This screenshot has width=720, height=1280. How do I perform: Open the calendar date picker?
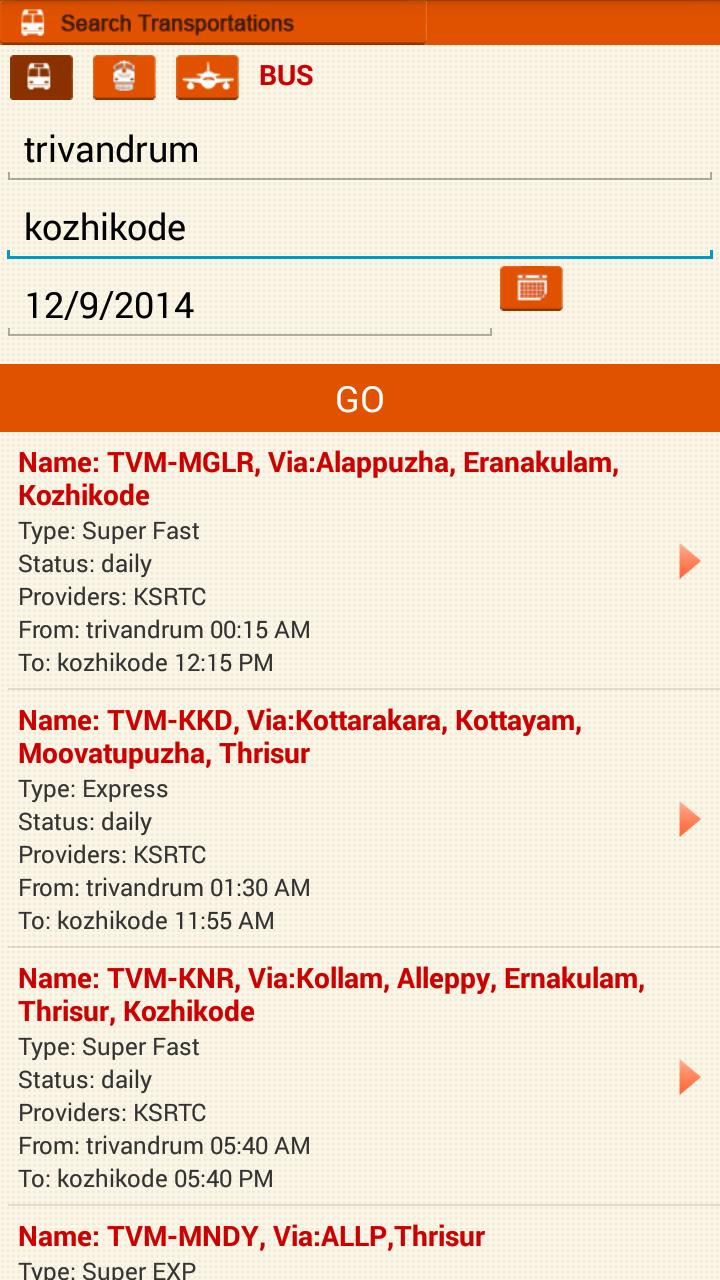[x=531, y=288]
